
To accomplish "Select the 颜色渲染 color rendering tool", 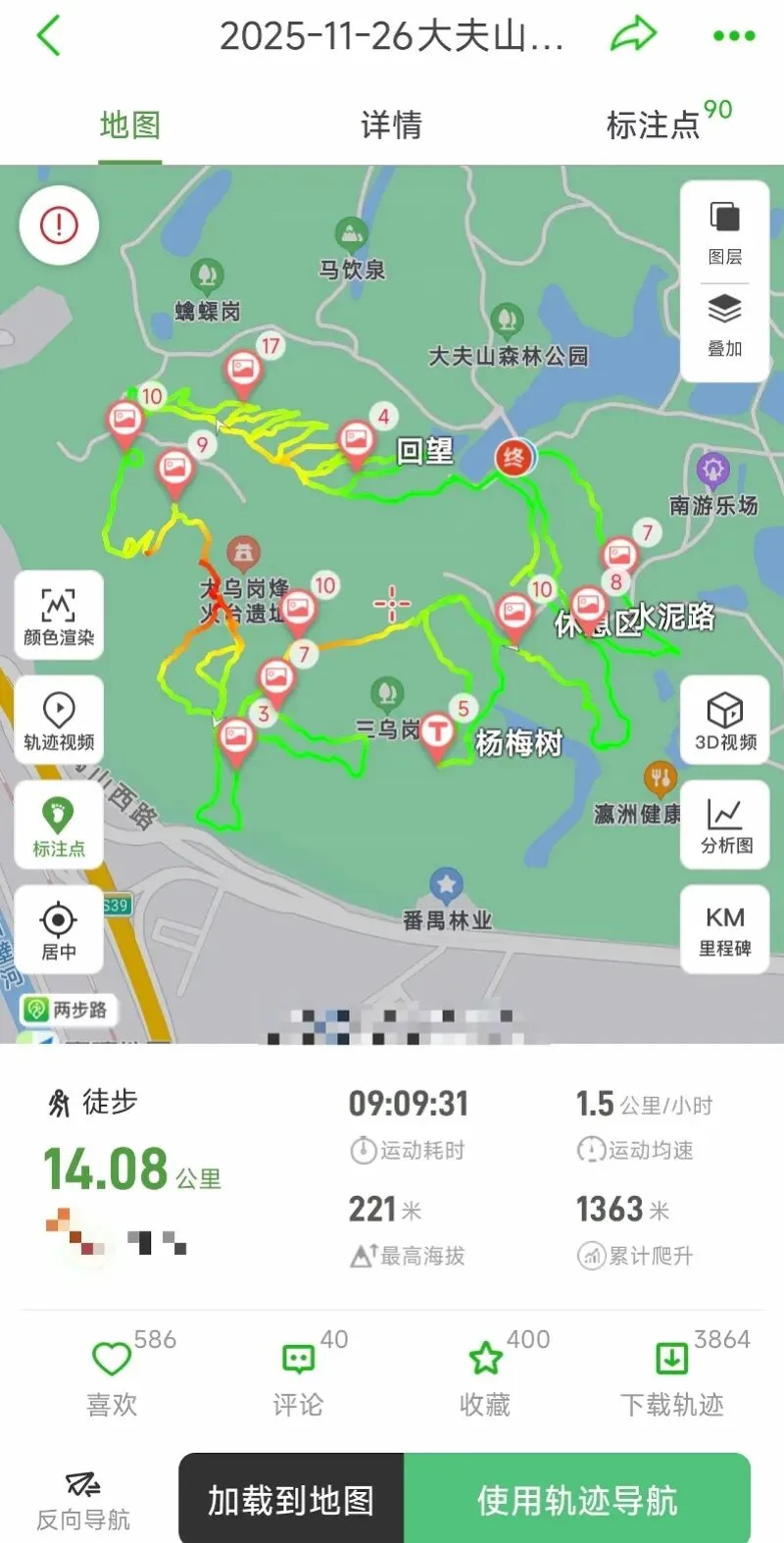I will pos(59,616).
